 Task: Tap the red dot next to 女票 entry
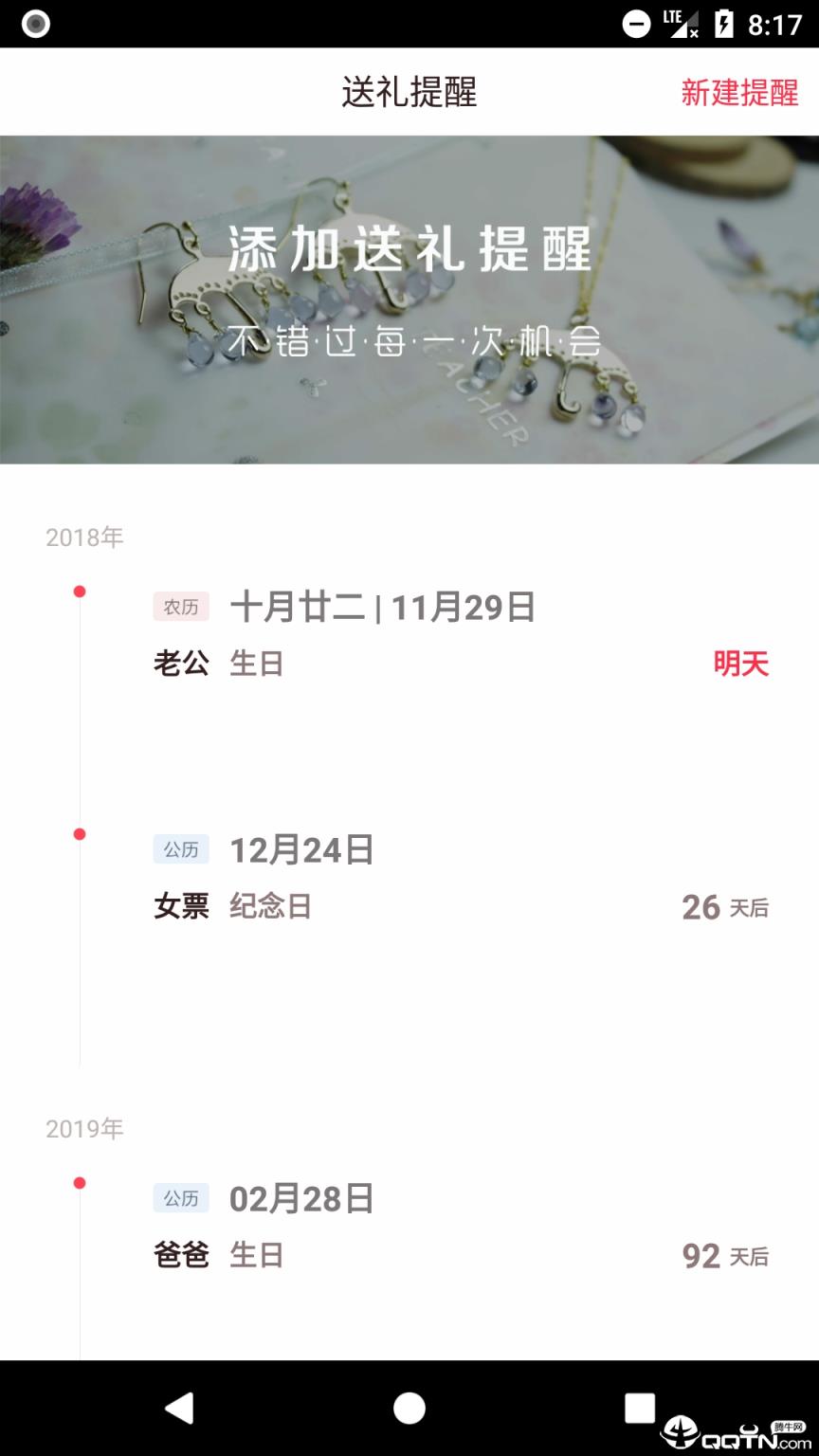pos(79,833)
